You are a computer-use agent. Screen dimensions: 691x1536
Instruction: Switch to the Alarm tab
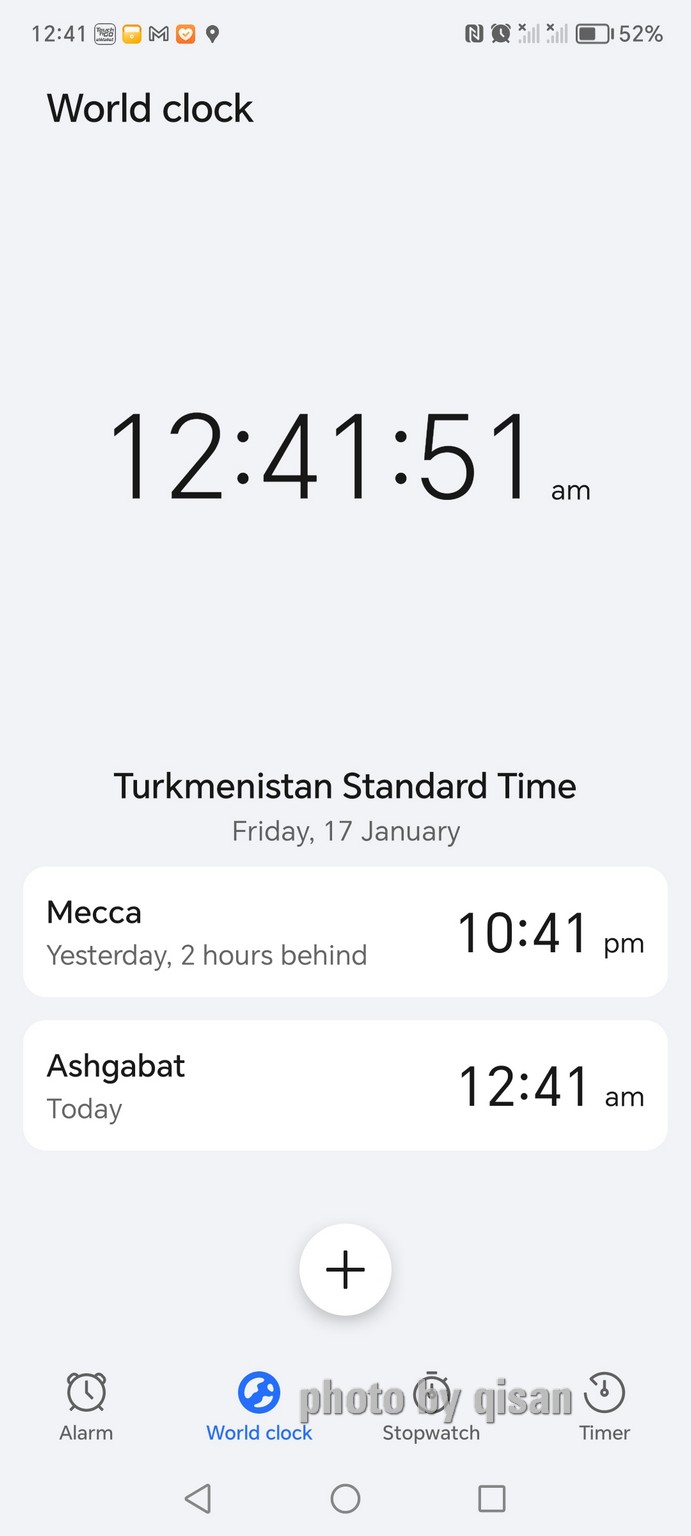pyautogui.click(x=86, y=1406)
